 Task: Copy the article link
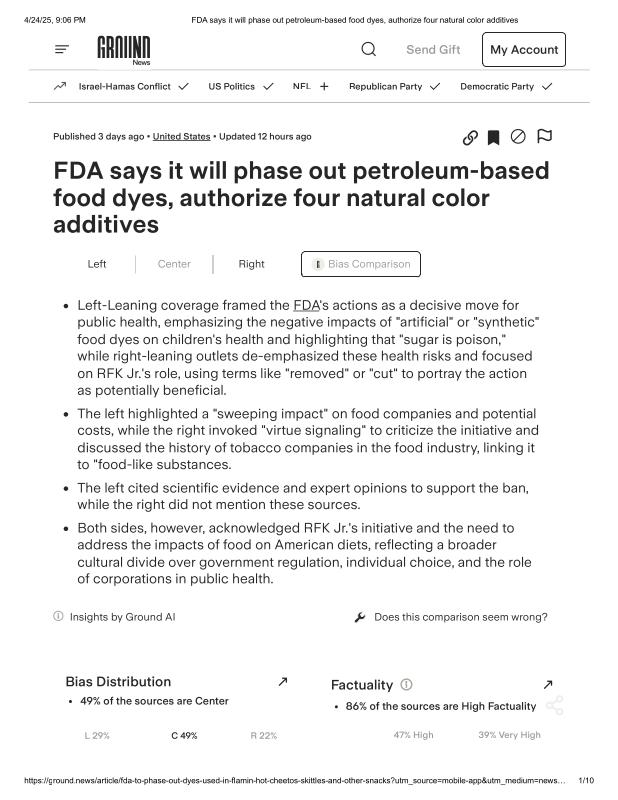click(470, 137)
